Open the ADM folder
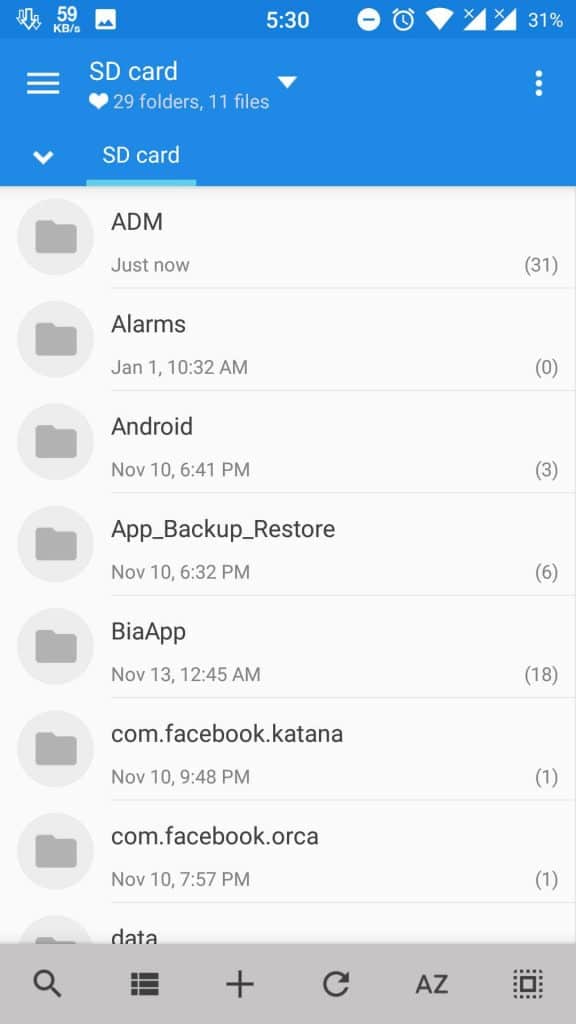Screen dimensions: 576x1024 (x=288, y=237)
